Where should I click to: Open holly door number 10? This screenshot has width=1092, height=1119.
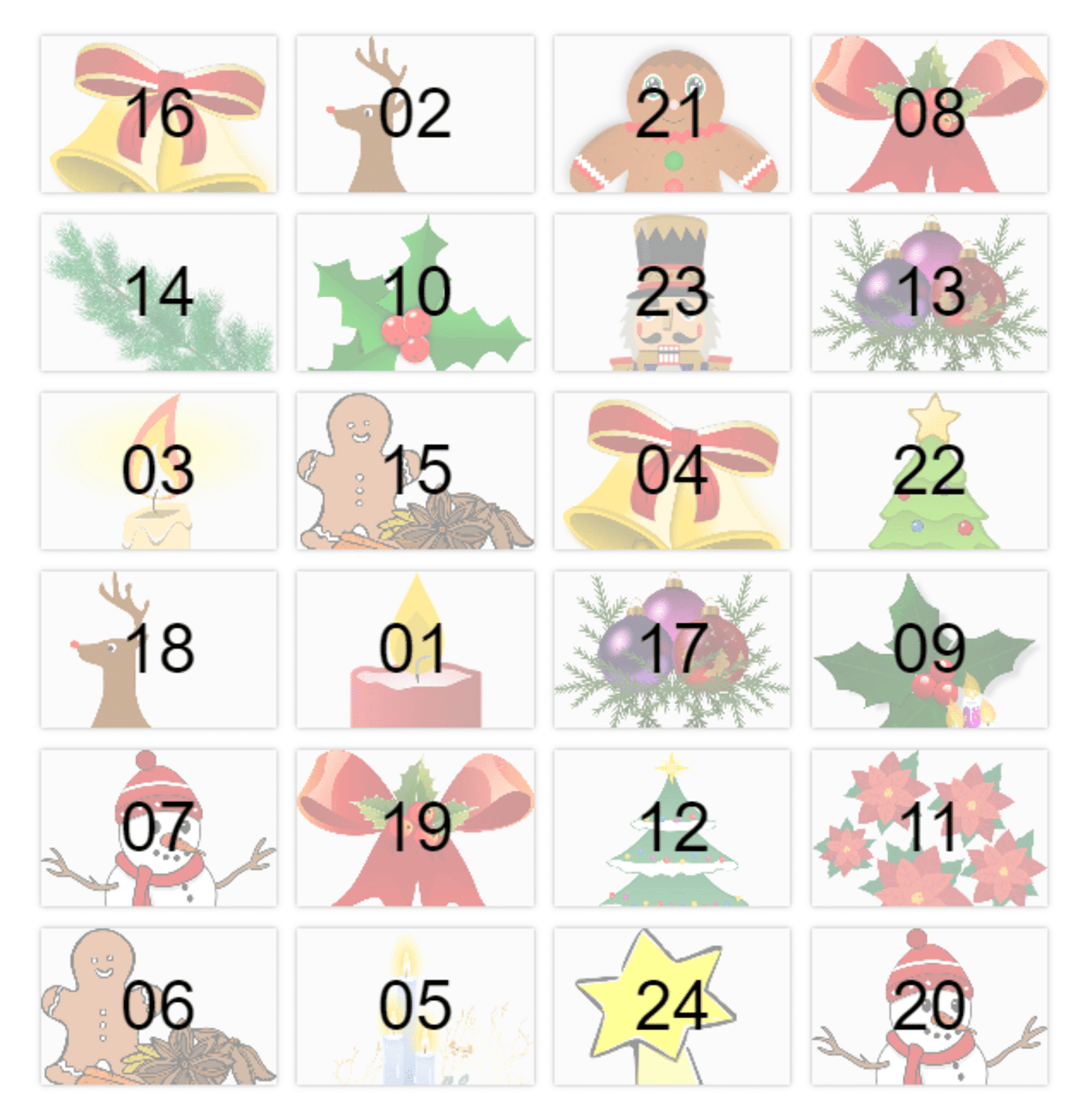(x=415, y=292)
